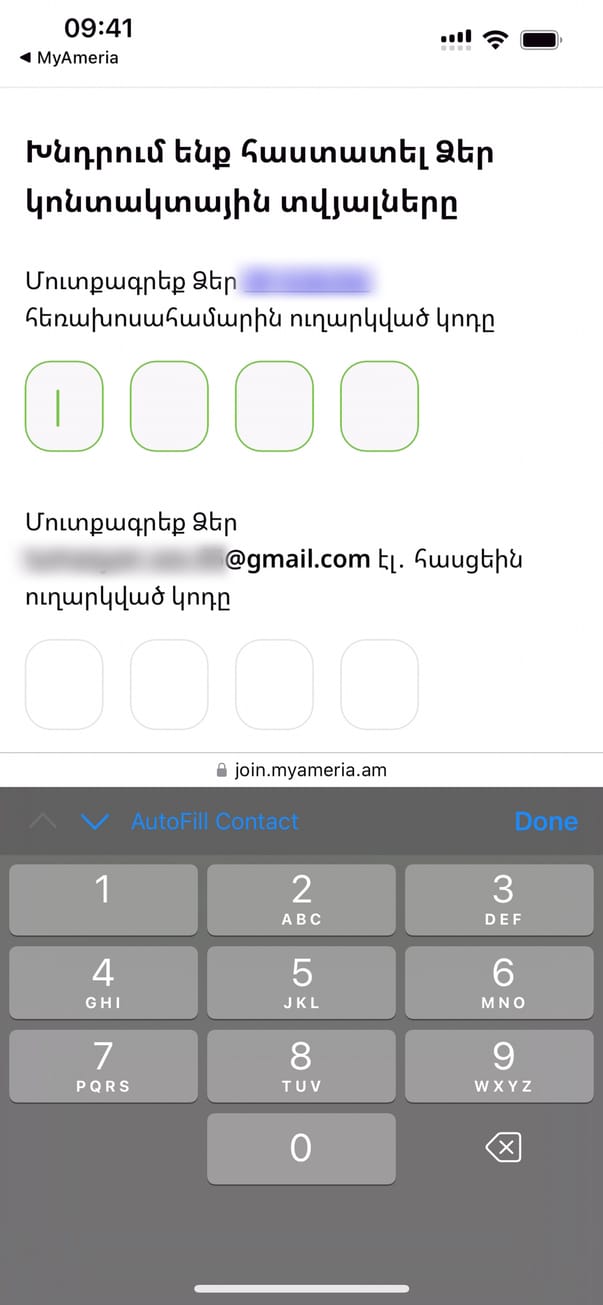The image size is (603, 1305).
Task: Tap the first email code digit box
Action: pyautogui.click(x=64, y=684)
